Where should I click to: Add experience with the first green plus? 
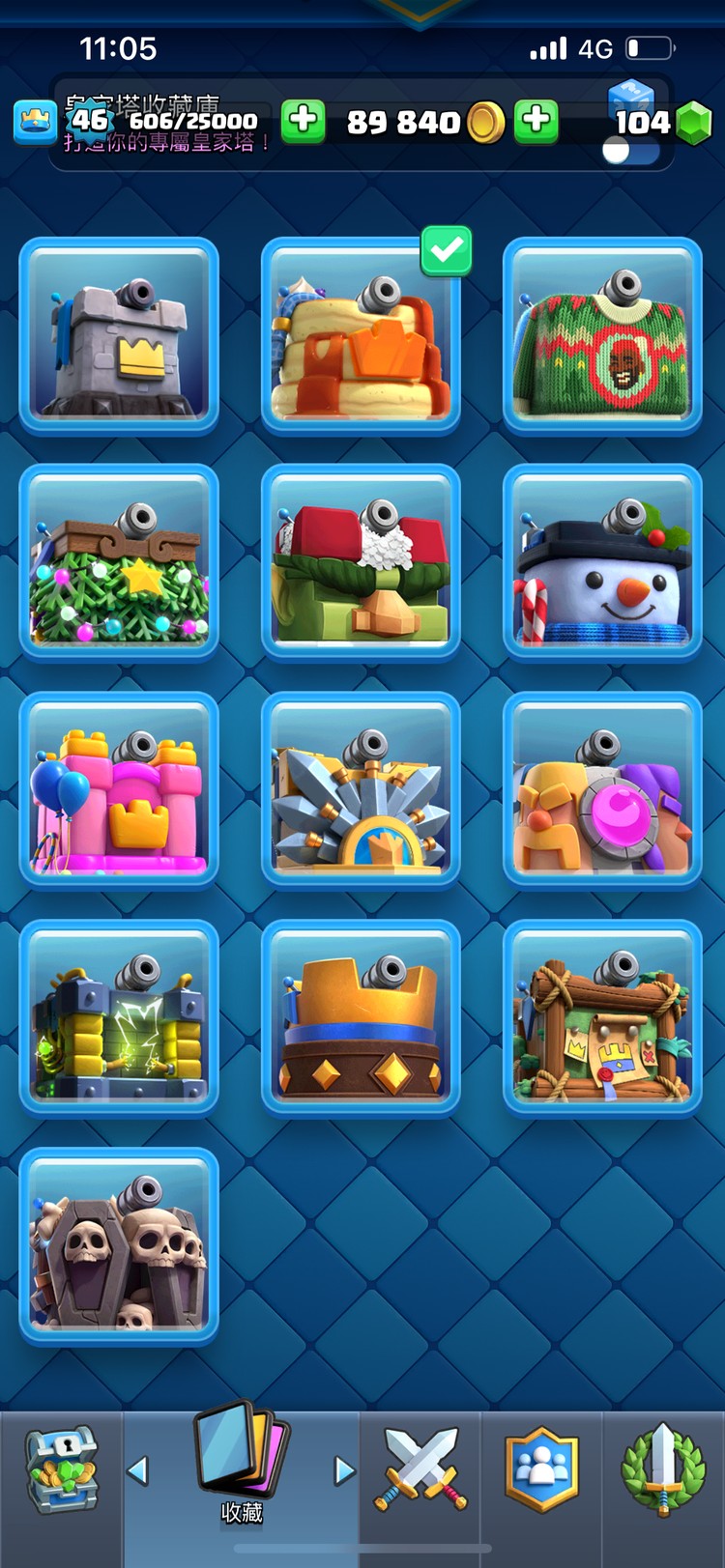(304, 121)
